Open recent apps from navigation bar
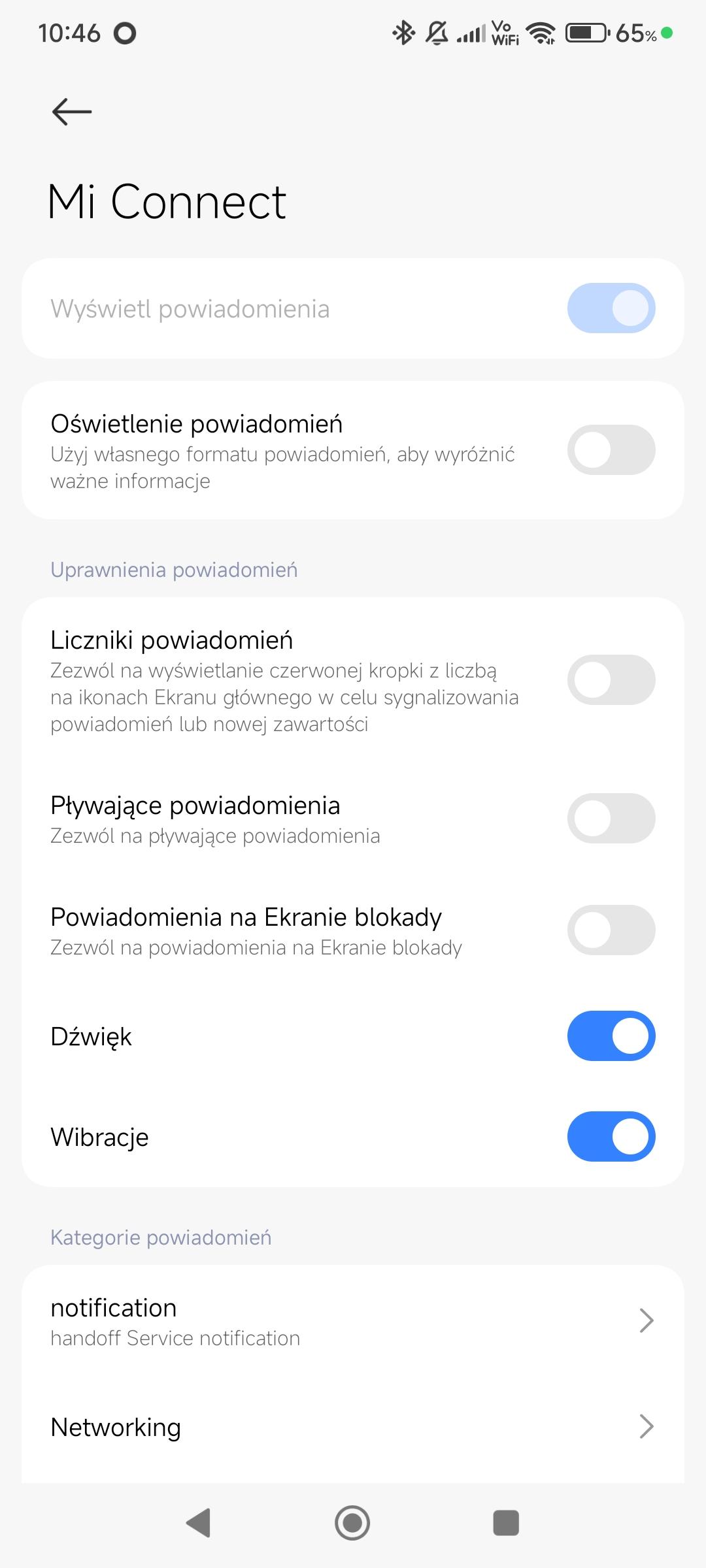This screenshot has height=1568, width=706. coord(505,1523)
